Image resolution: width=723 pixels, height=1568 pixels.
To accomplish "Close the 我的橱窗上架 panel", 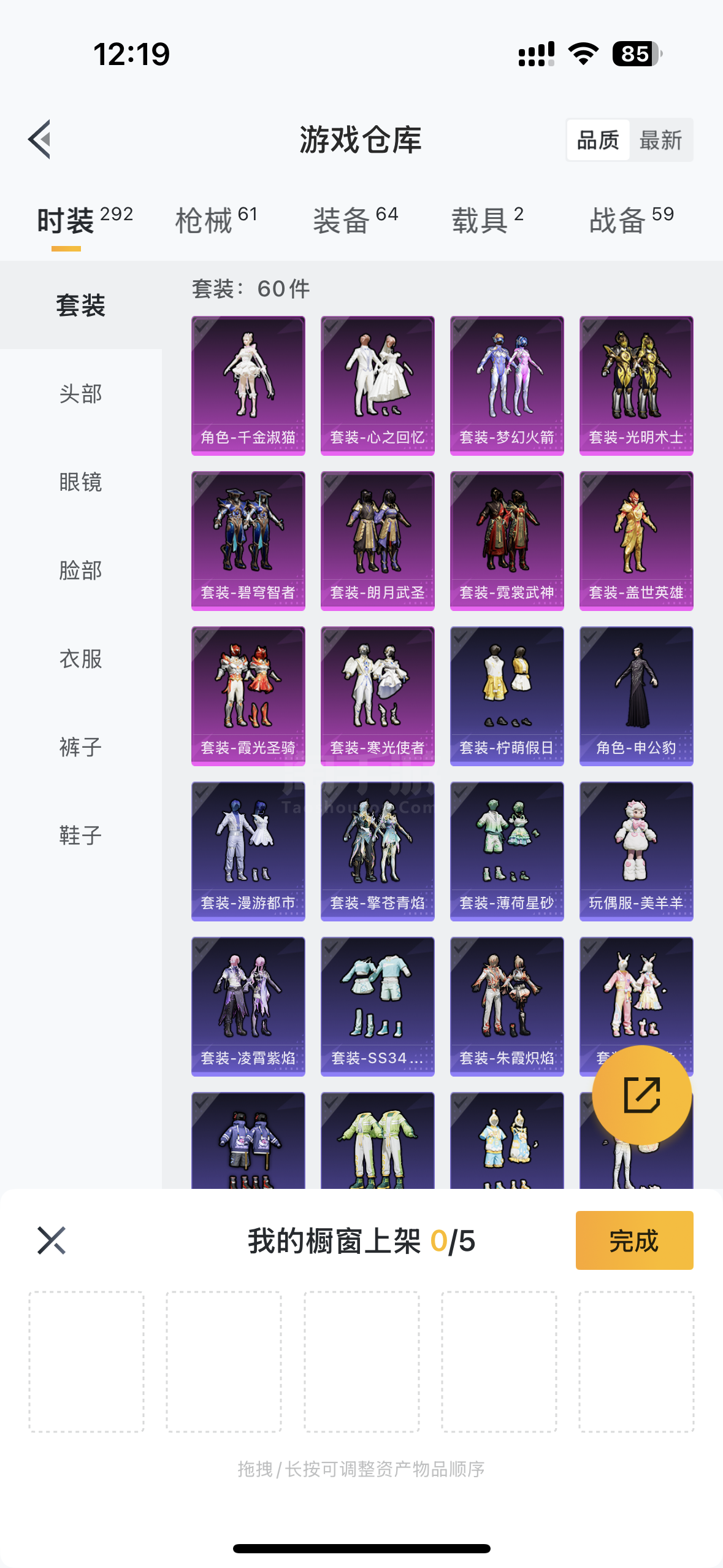I will pyautogui.click(x=52, y=1240).
